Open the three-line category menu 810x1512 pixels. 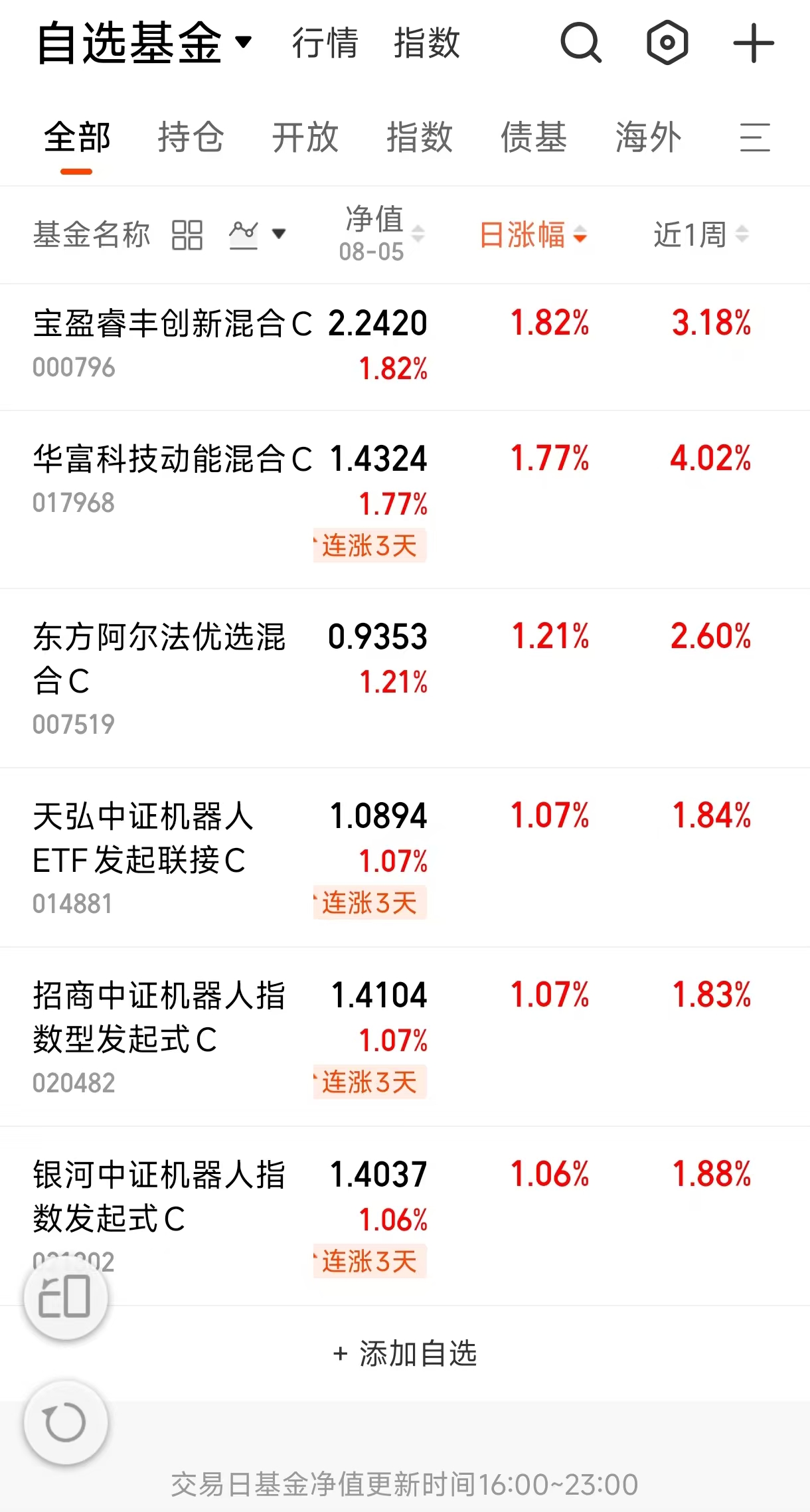pyautogui.click(x=755, y=137)
